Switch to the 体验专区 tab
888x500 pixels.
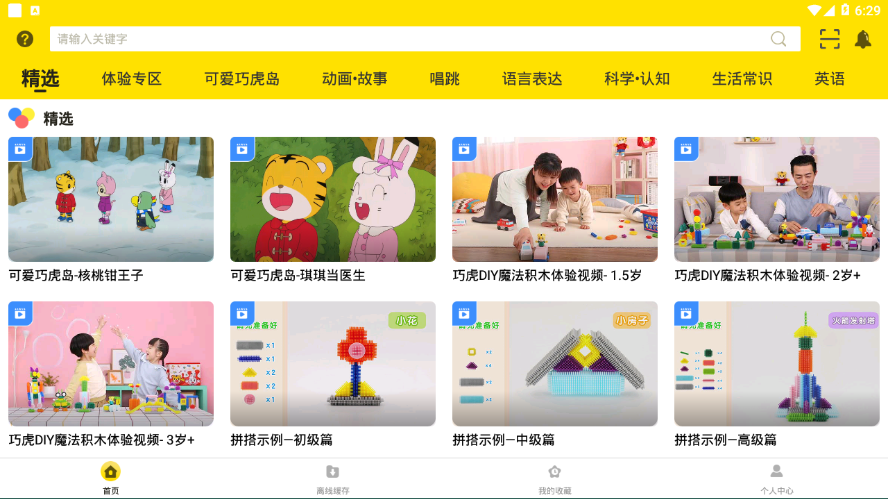click(x=132, y=79)
